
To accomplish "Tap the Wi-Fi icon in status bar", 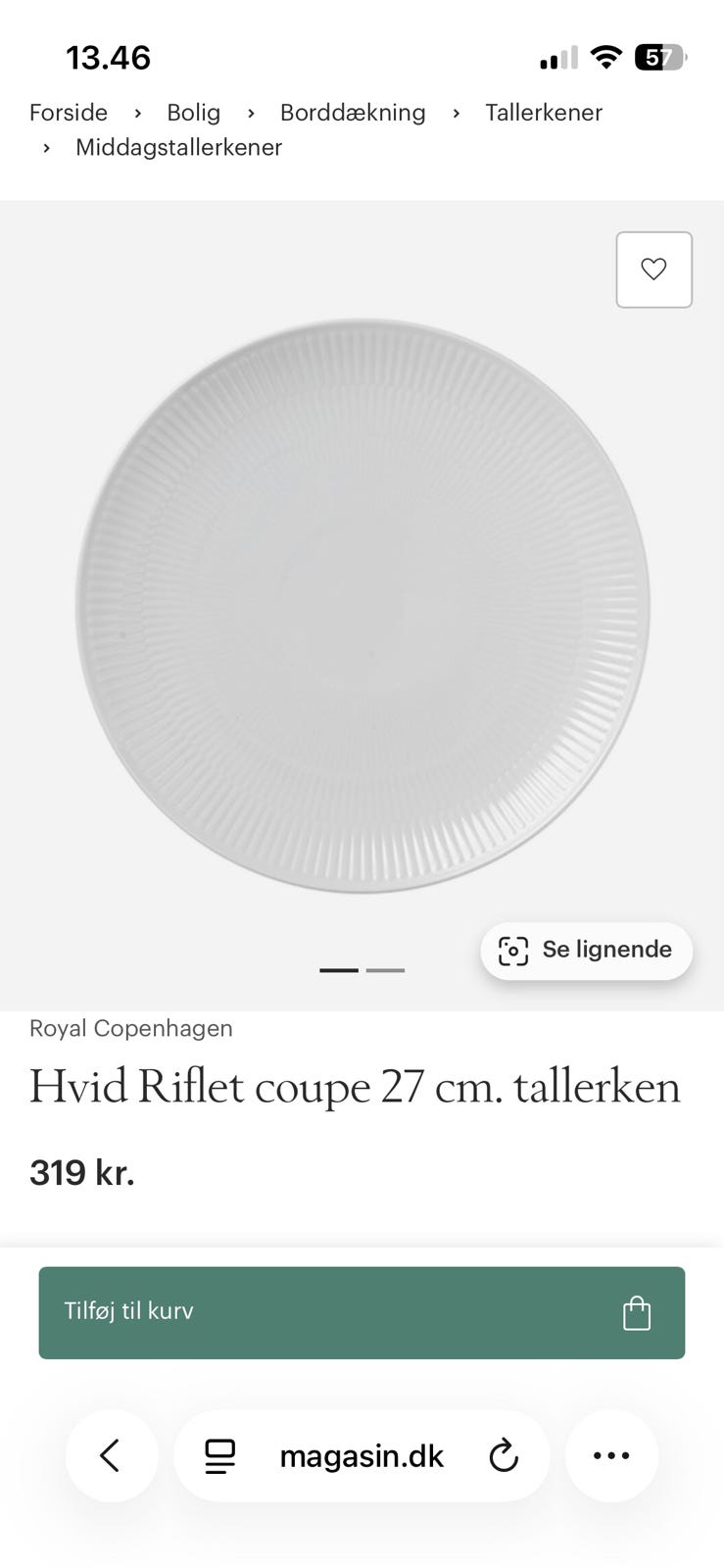I will click(x=606, y=57).
